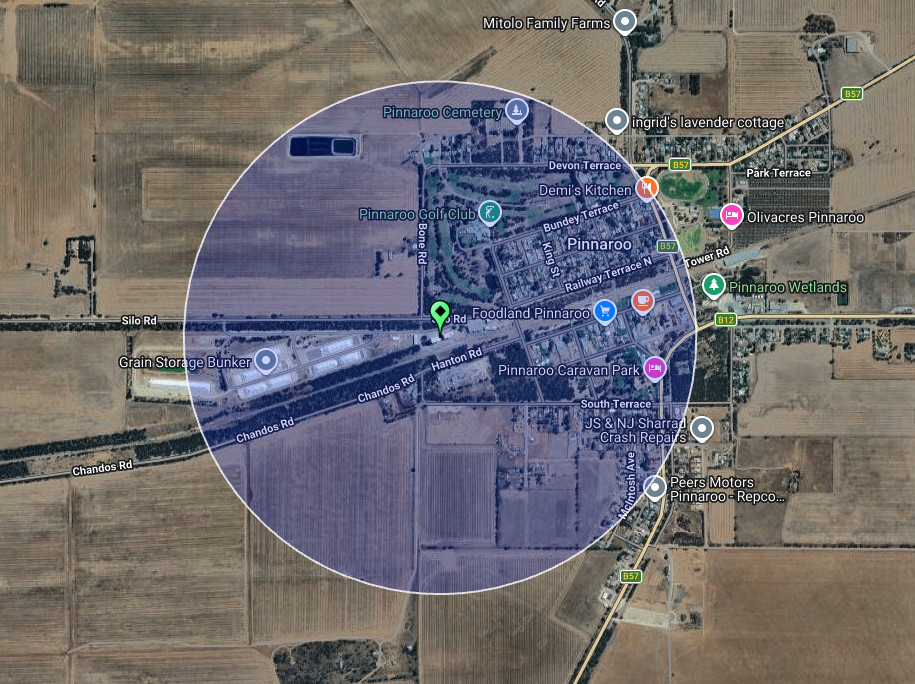Open the Mitolo Family Farms marker

(x=626, y=21)
